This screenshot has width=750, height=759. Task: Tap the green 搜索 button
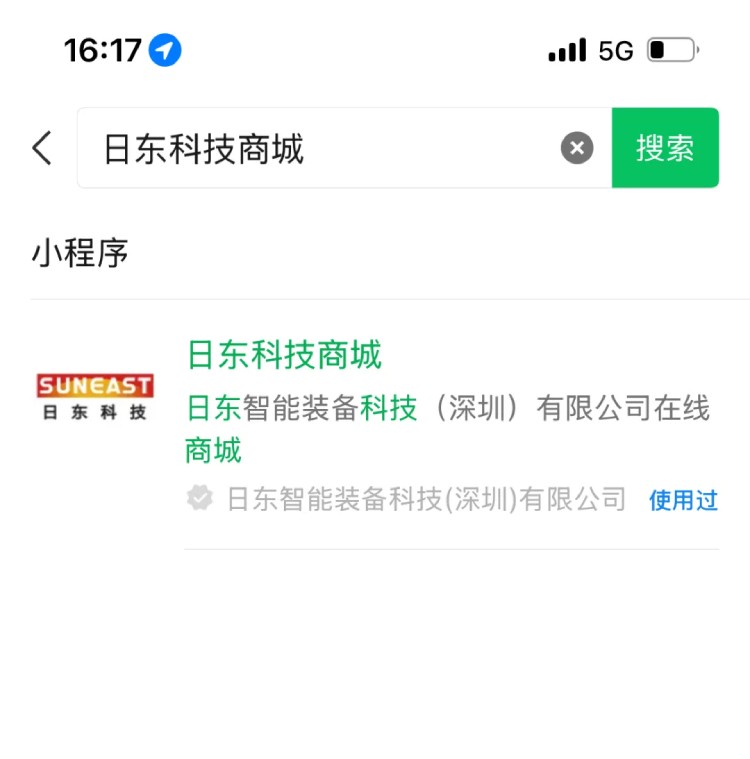coord(665,148)
